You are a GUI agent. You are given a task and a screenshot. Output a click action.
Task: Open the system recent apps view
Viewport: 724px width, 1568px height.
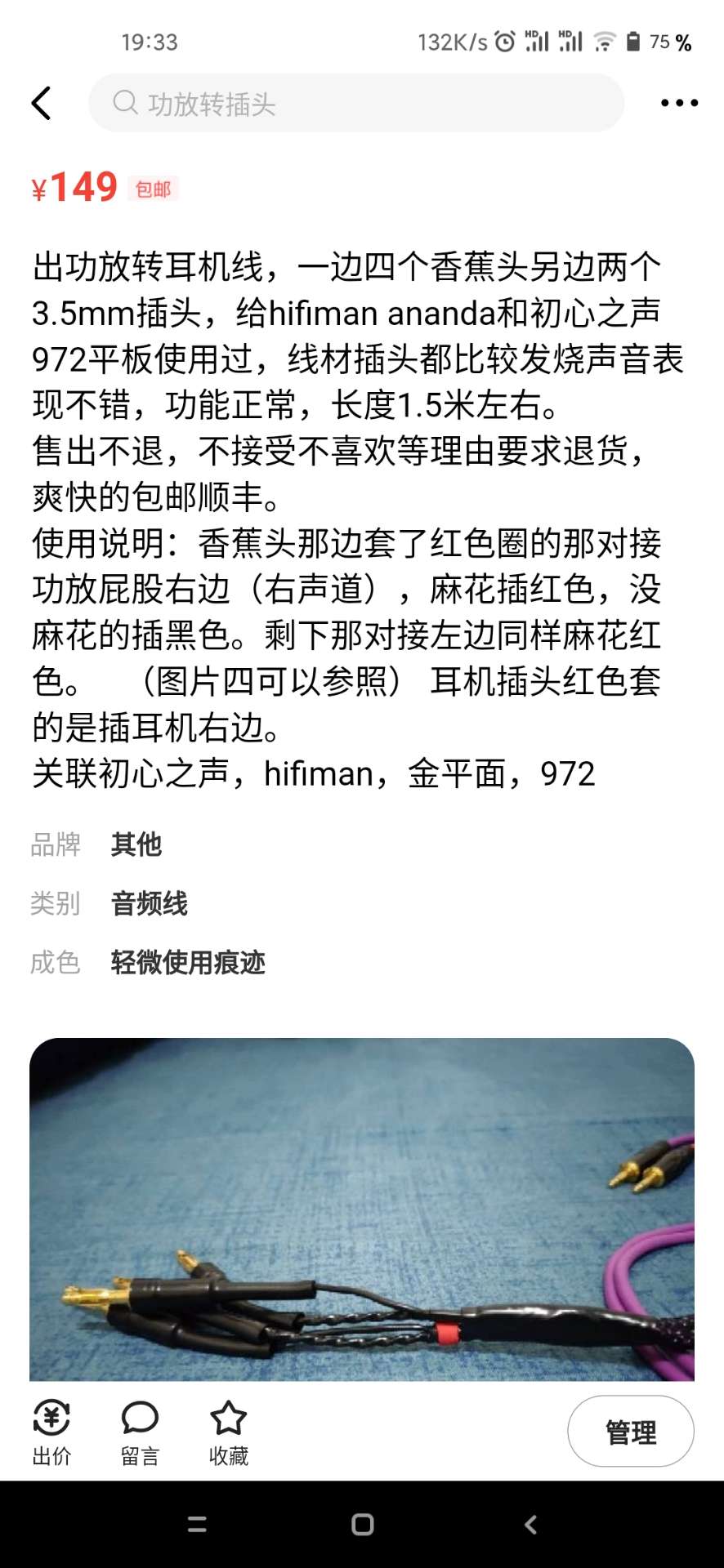coord(197,1524)
